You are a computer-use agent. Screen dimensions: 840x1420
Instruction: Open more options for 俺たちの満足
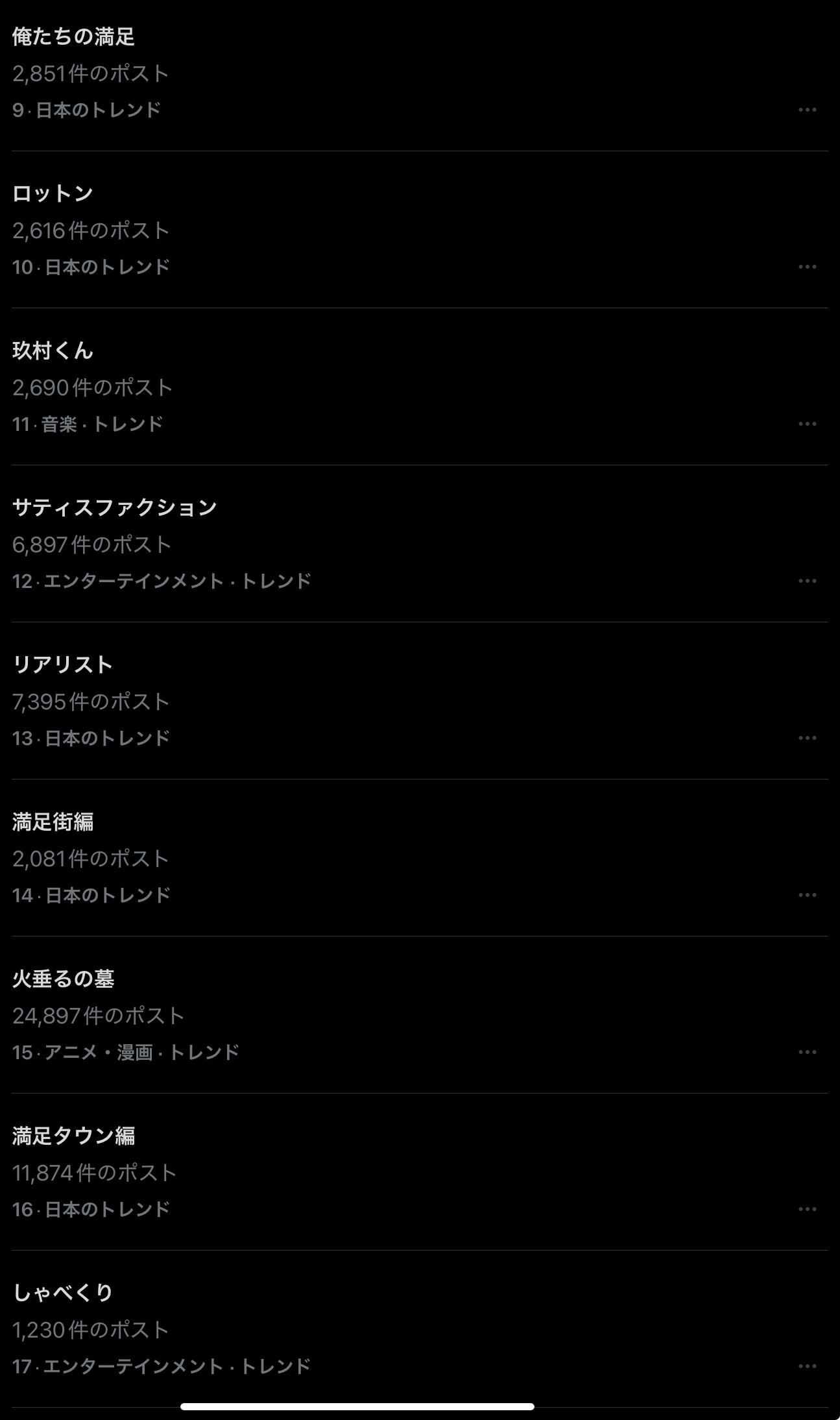(807, 110)
